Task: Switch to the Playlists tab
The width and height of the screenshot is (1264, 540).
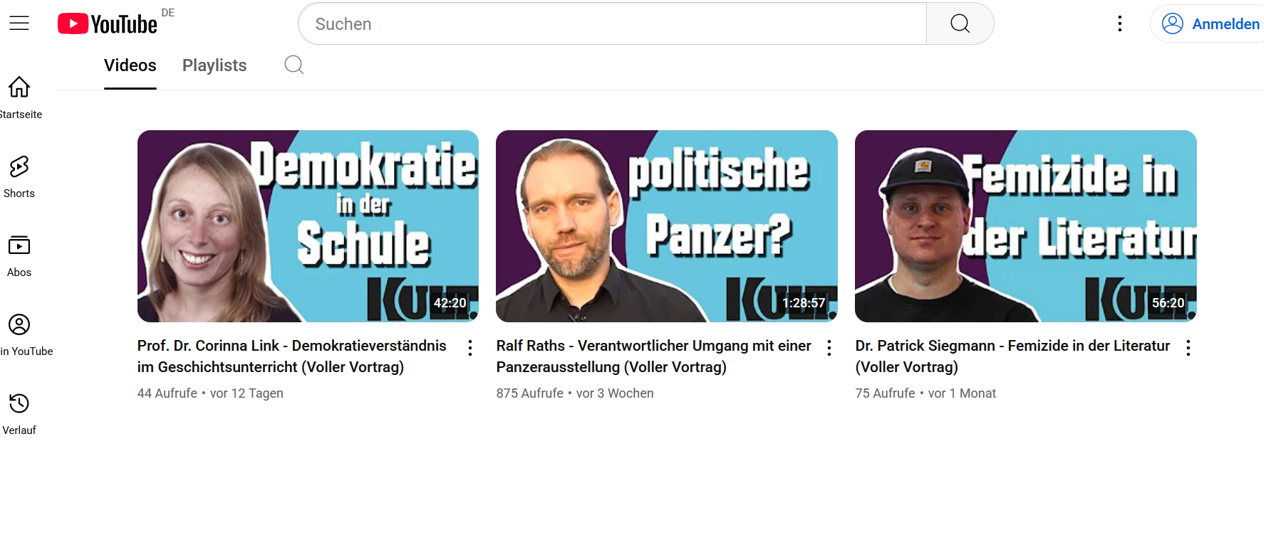Action: tap(214, 65)
